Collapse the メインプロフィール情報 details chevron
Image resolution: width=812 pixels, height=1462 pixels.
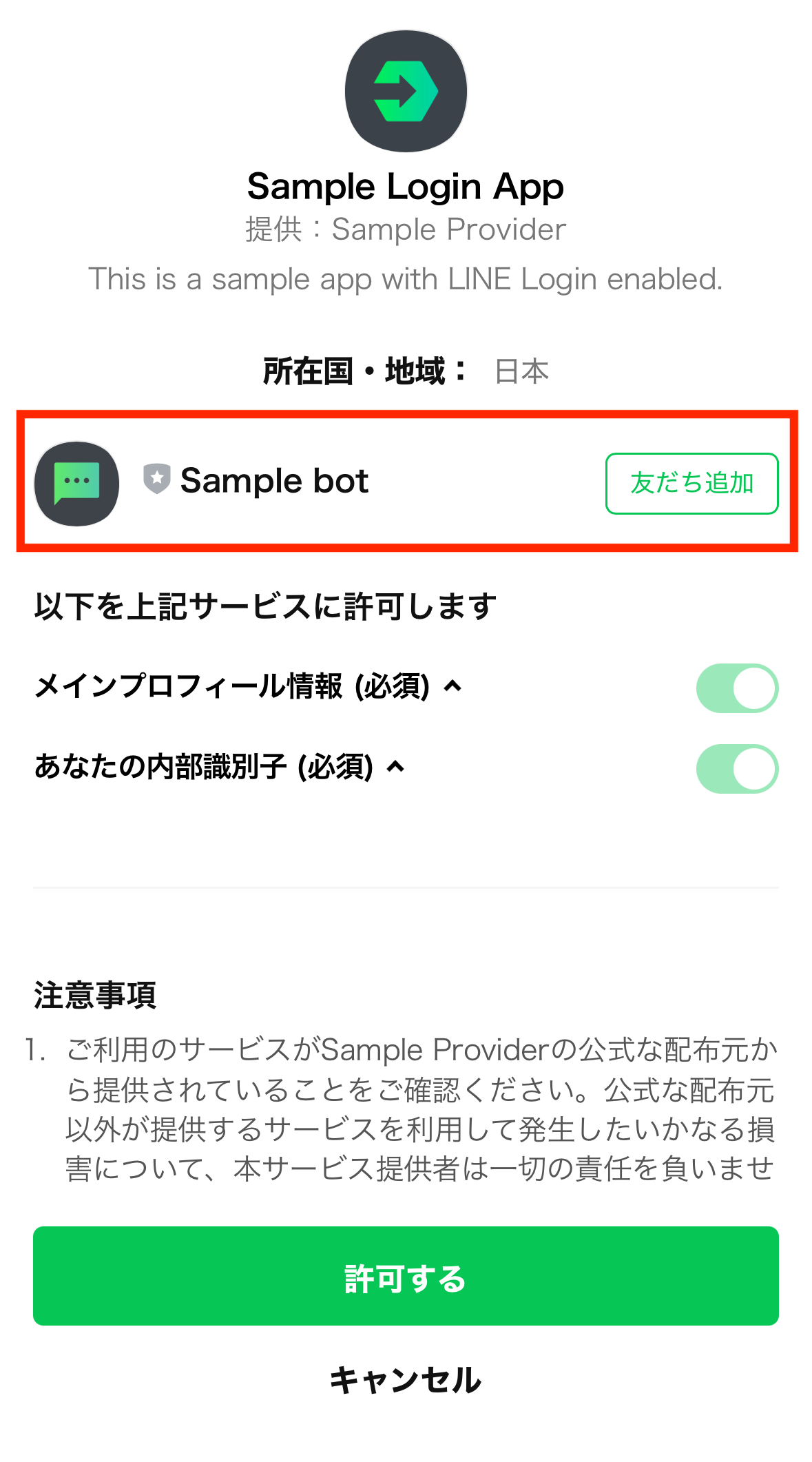tap(452, 686)
